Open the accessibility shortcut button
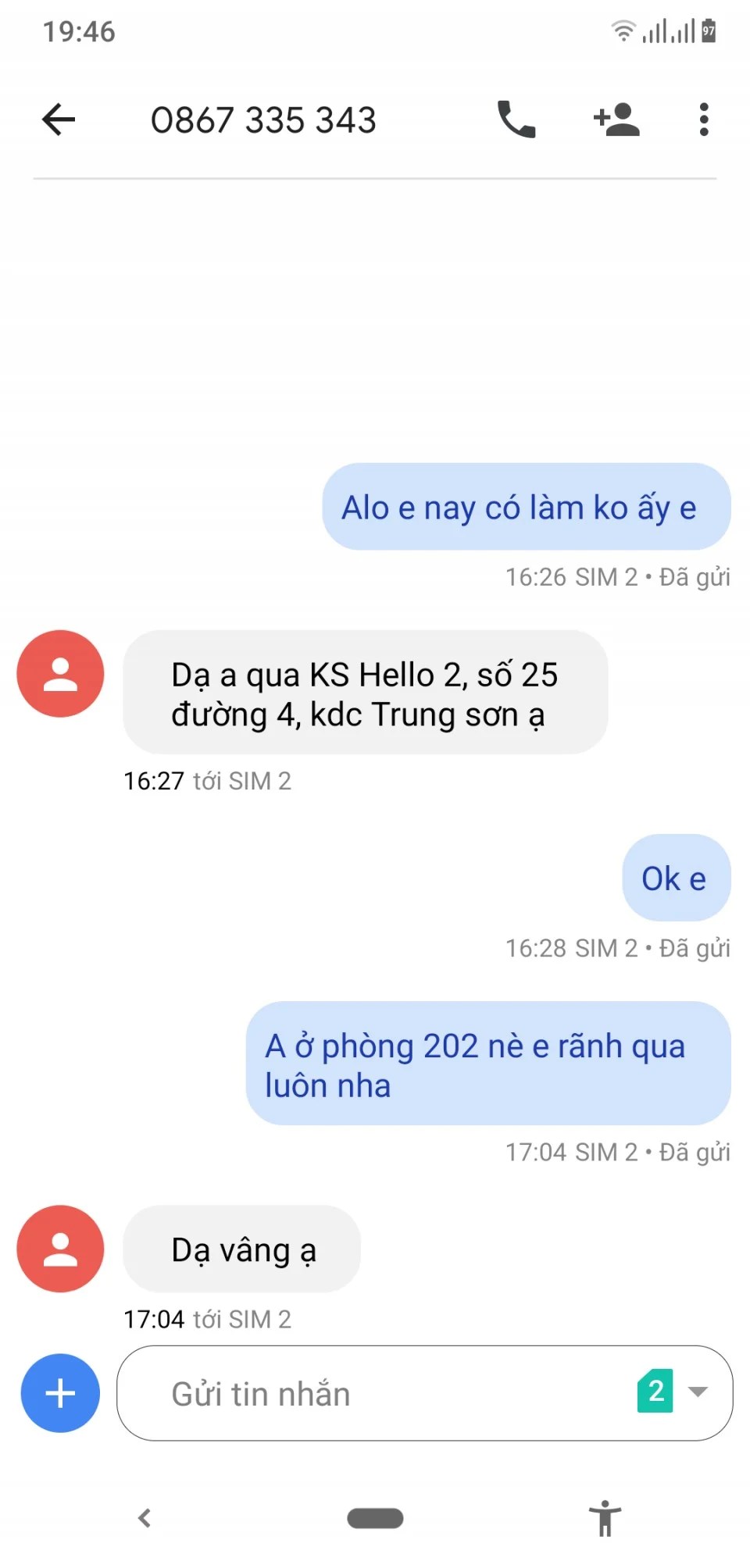Viewport: 750px width, 1568px height. coord(605,1518)
